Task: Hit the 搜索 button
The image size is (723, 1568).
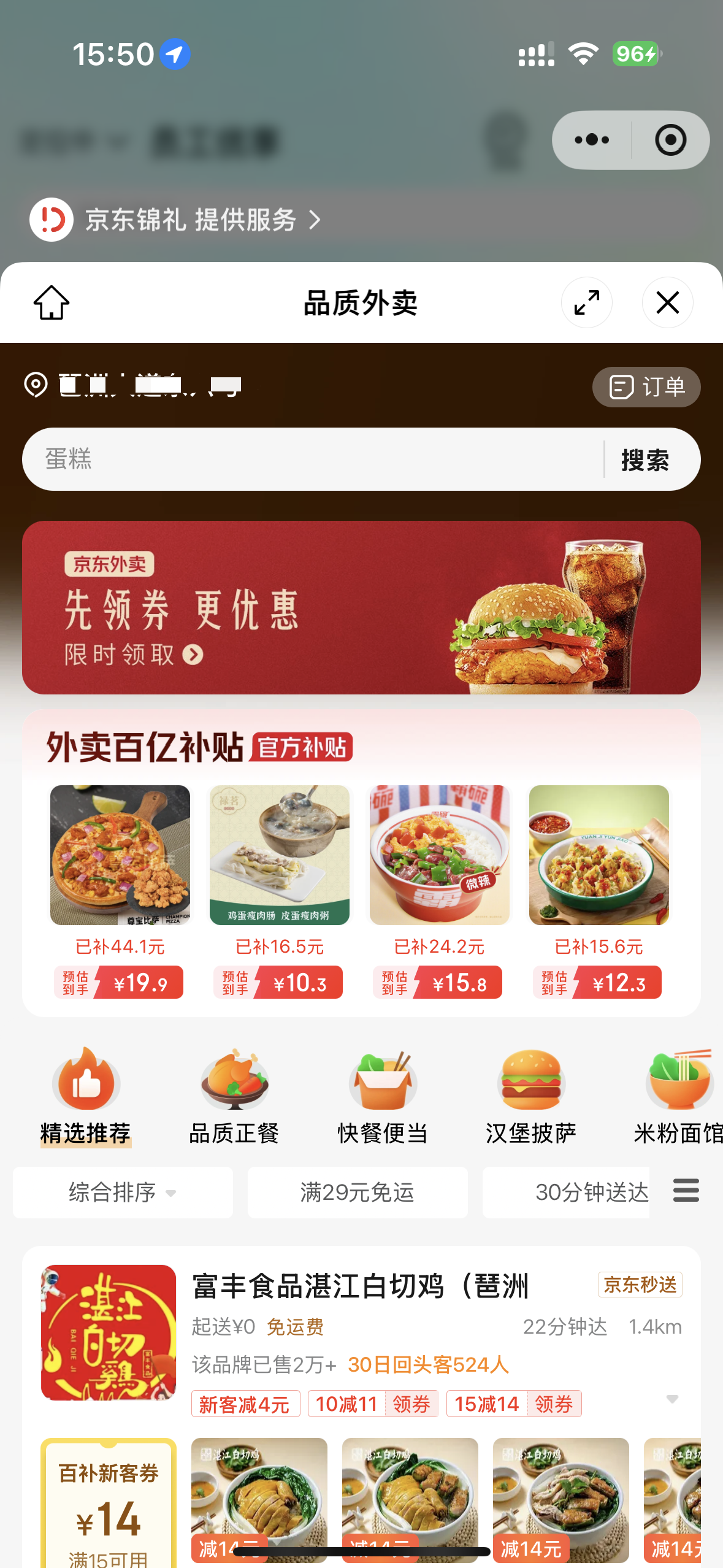Action: pyautogui.click(x=645, y=460)
